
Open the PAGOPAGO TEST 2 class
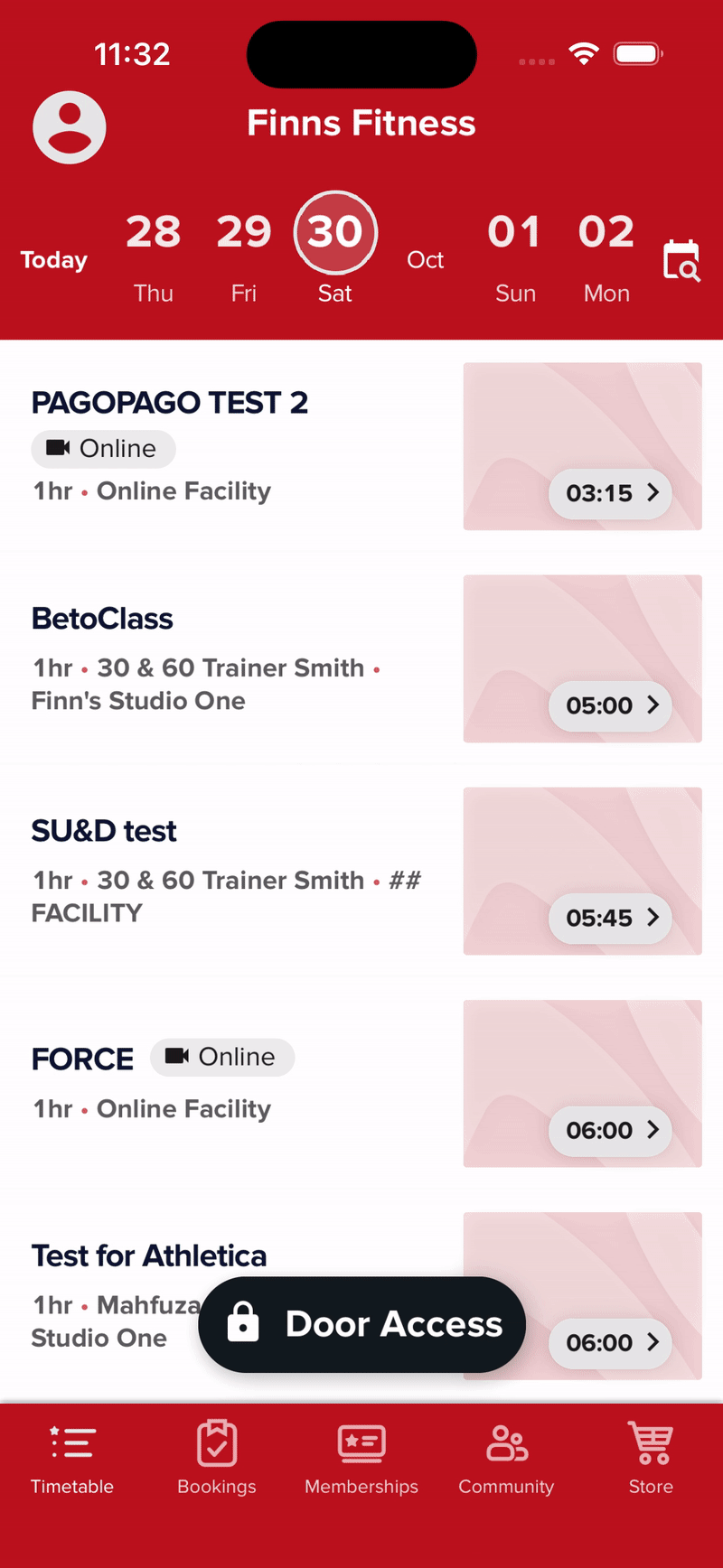361,446
